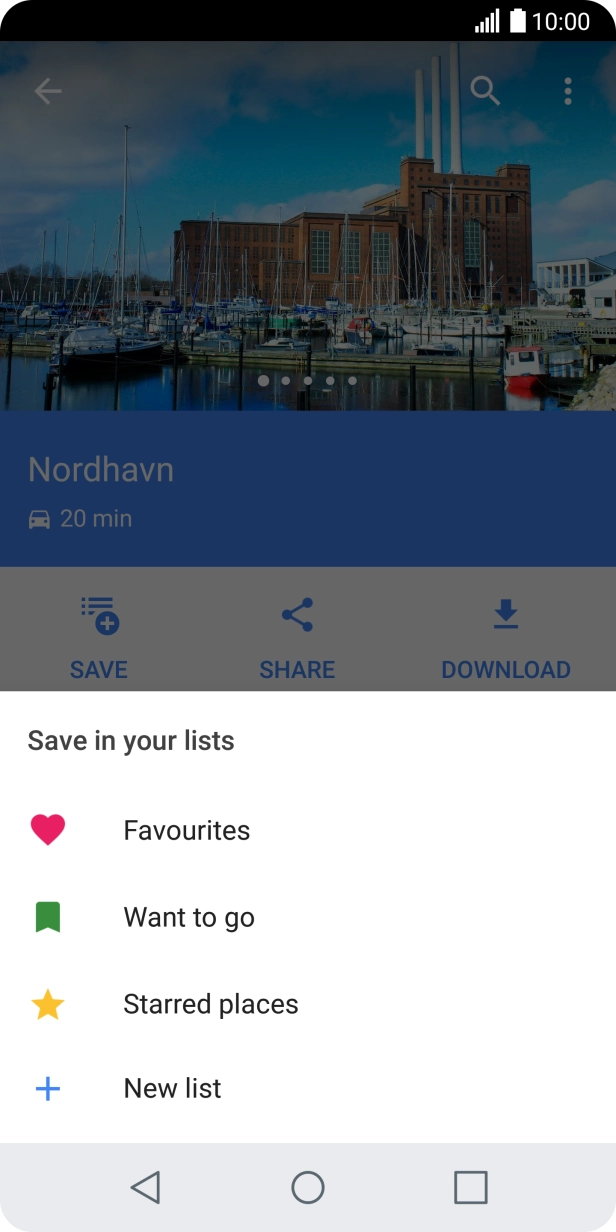Select the Starred places list
This screenshot has height=1232, width=616.
pos(210,1004)
